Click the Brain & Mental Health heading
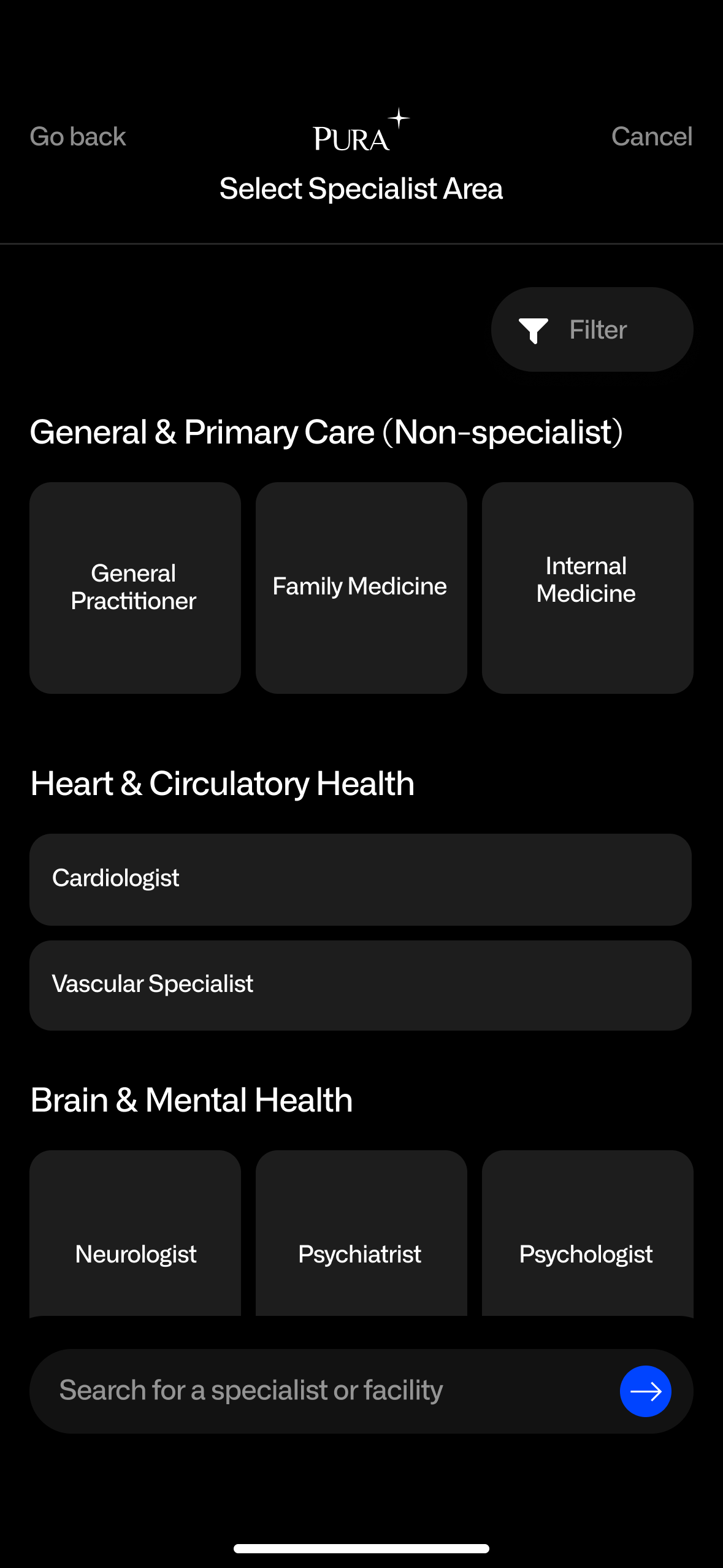 191,1099
